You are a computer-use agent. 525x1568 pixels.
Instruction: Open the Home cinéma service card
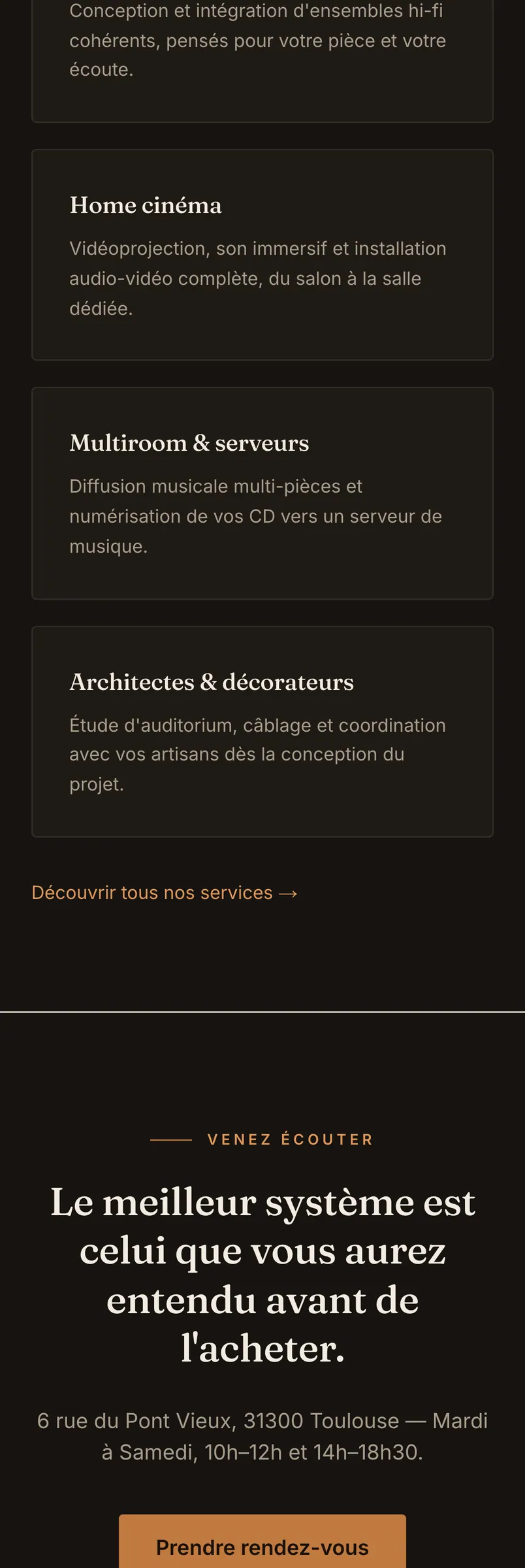point(262,255)
